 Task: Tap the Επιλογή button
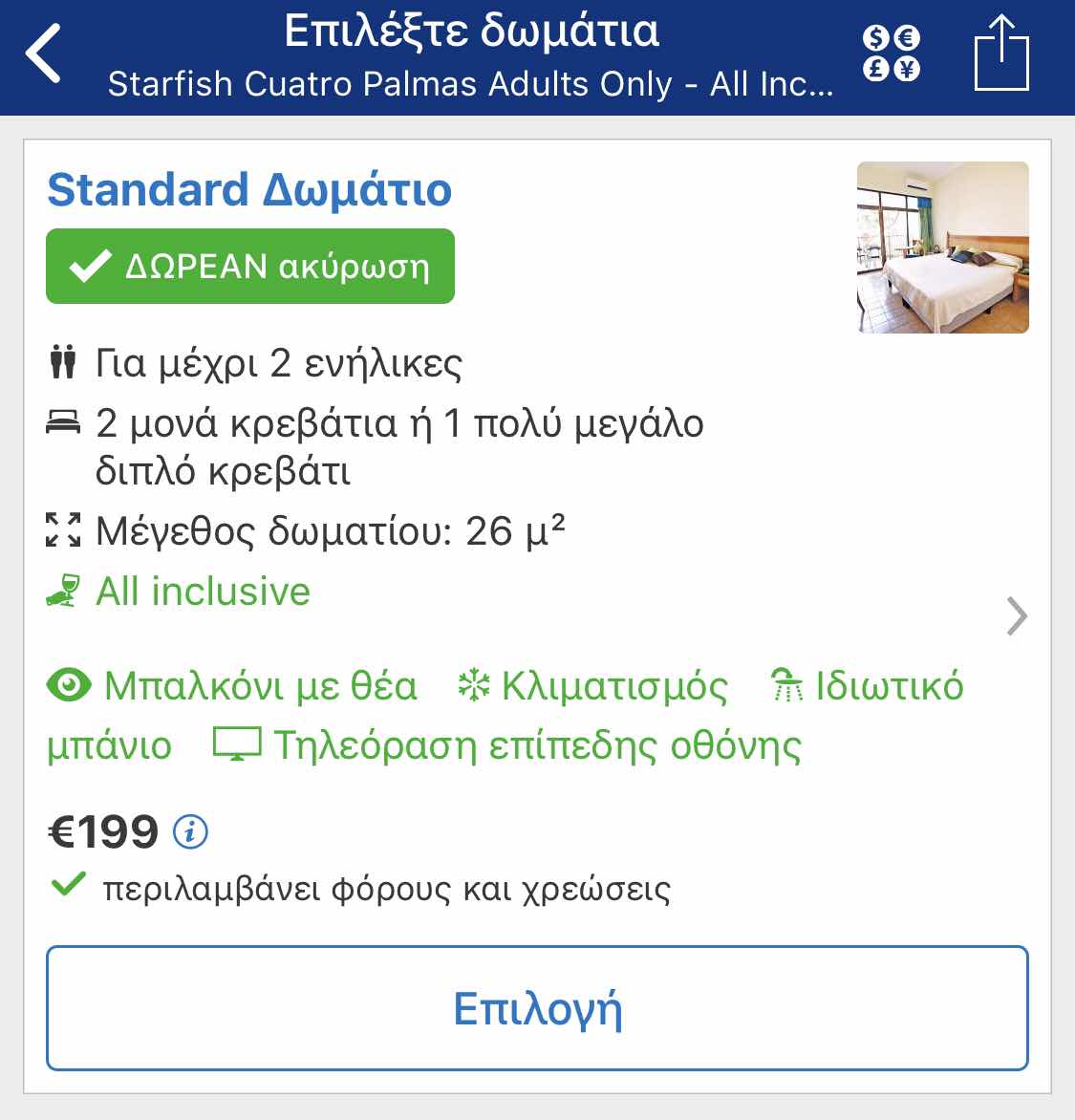(537, 1008)
